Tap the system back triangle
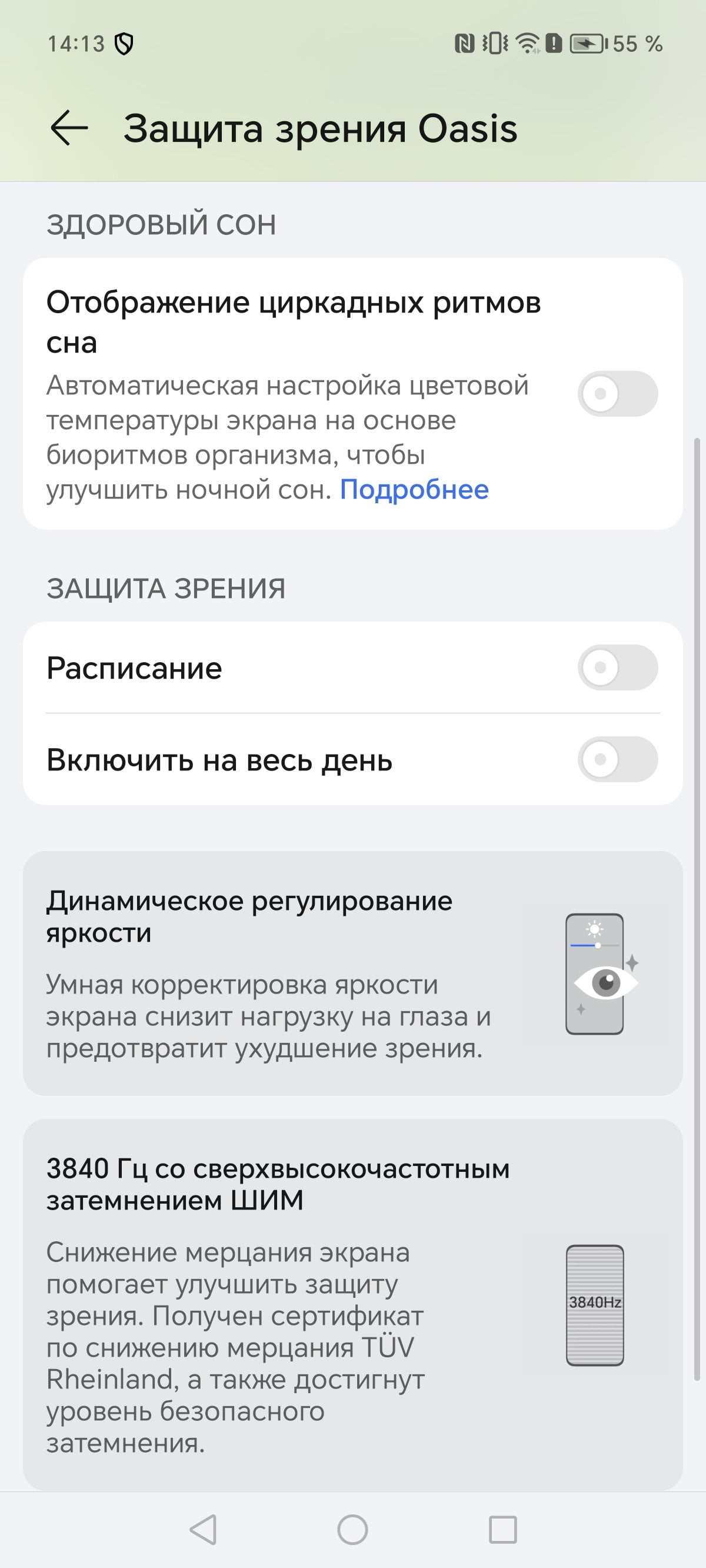The image size is (706, 1568). [x=204, y=1530]
